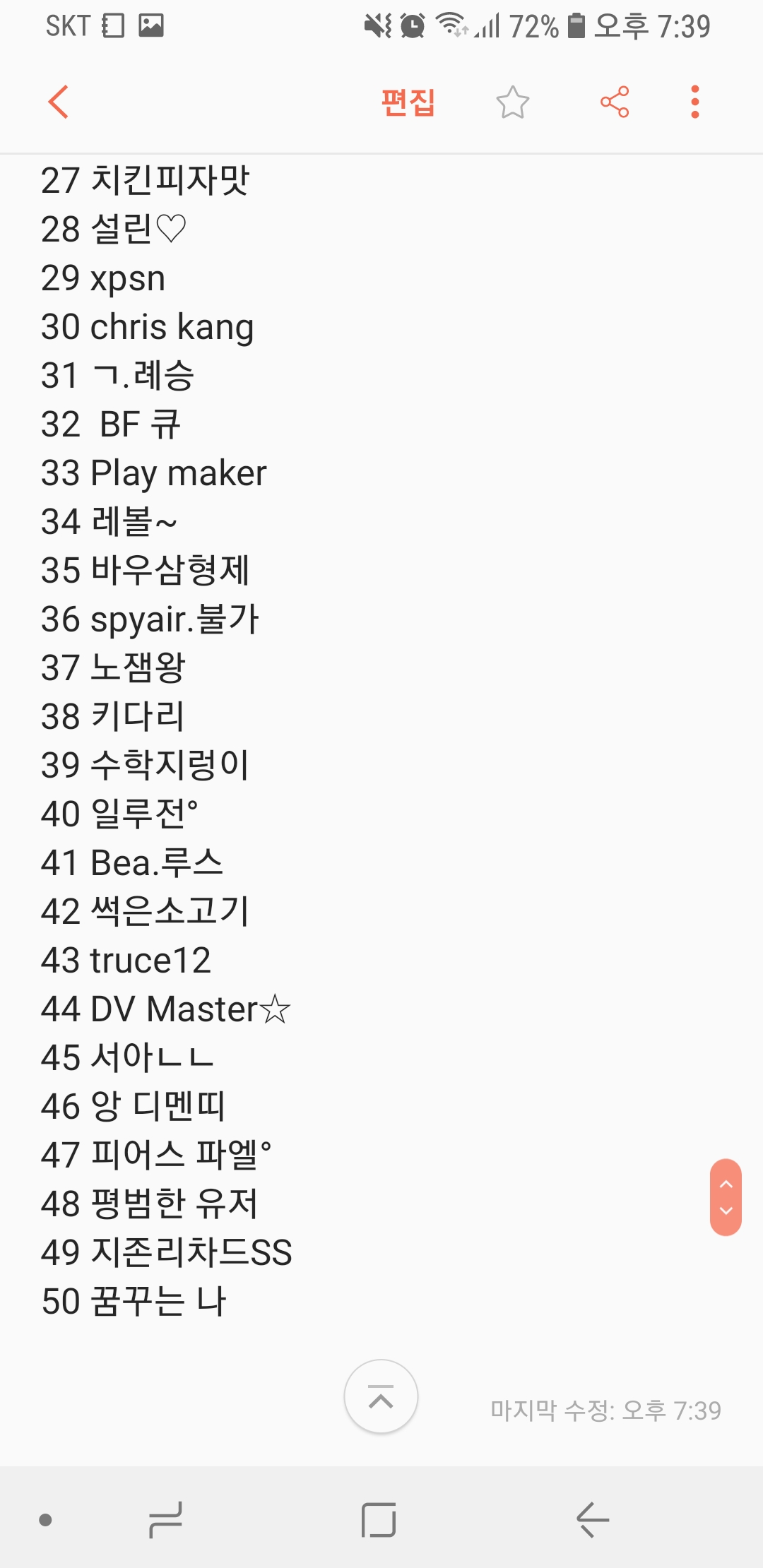Tap the orange scroll handle
The width and height of the screenshot is (763, 1568).
coord(726,1197)
